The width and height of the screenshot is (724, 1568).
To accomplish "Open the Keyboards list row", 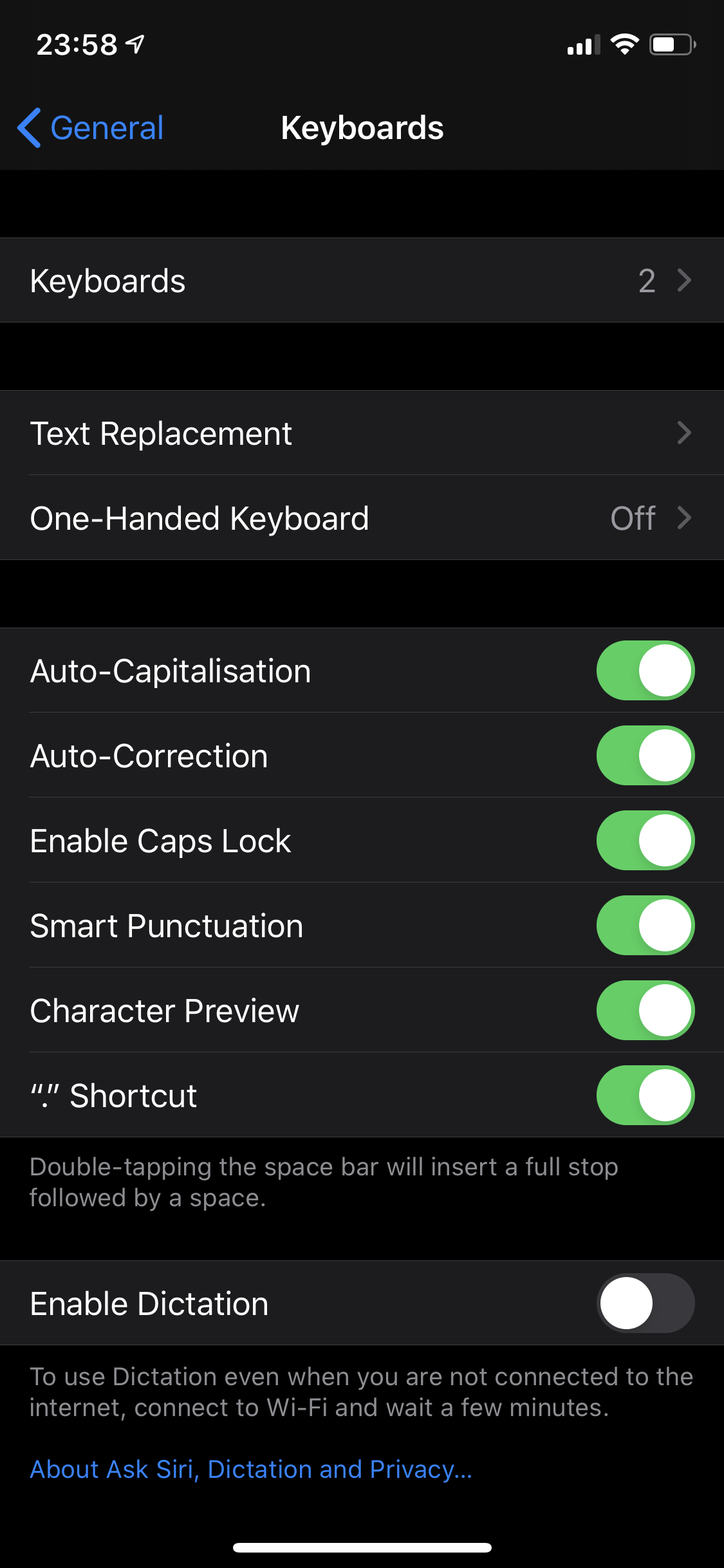I will pos(362,281).
